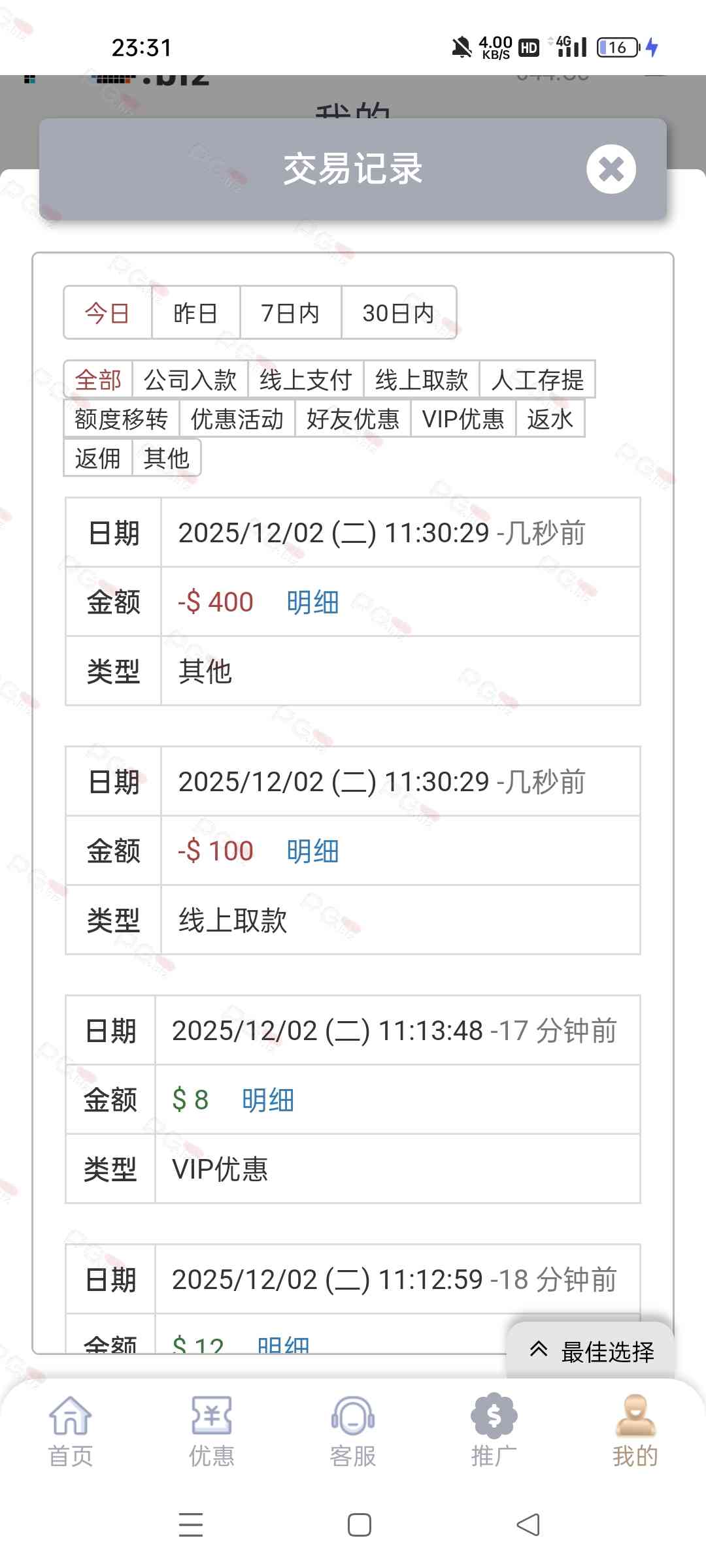The width and height of the screenshot is (706, 1568).
Task: Switch to the 推广 tab
Action: point(494,1431)
